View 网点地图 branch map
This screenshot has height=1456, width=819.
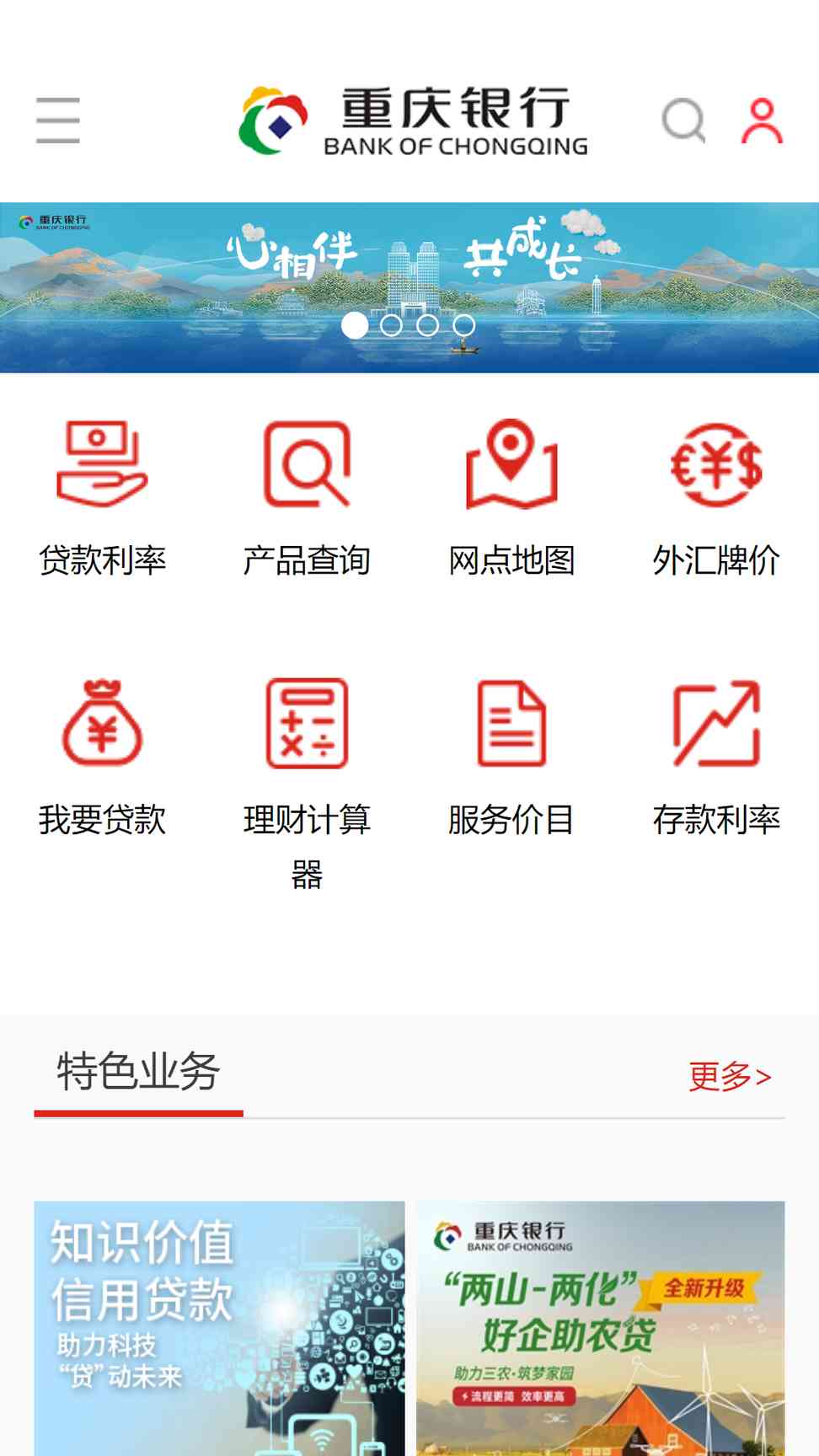[x=511, y=499]
